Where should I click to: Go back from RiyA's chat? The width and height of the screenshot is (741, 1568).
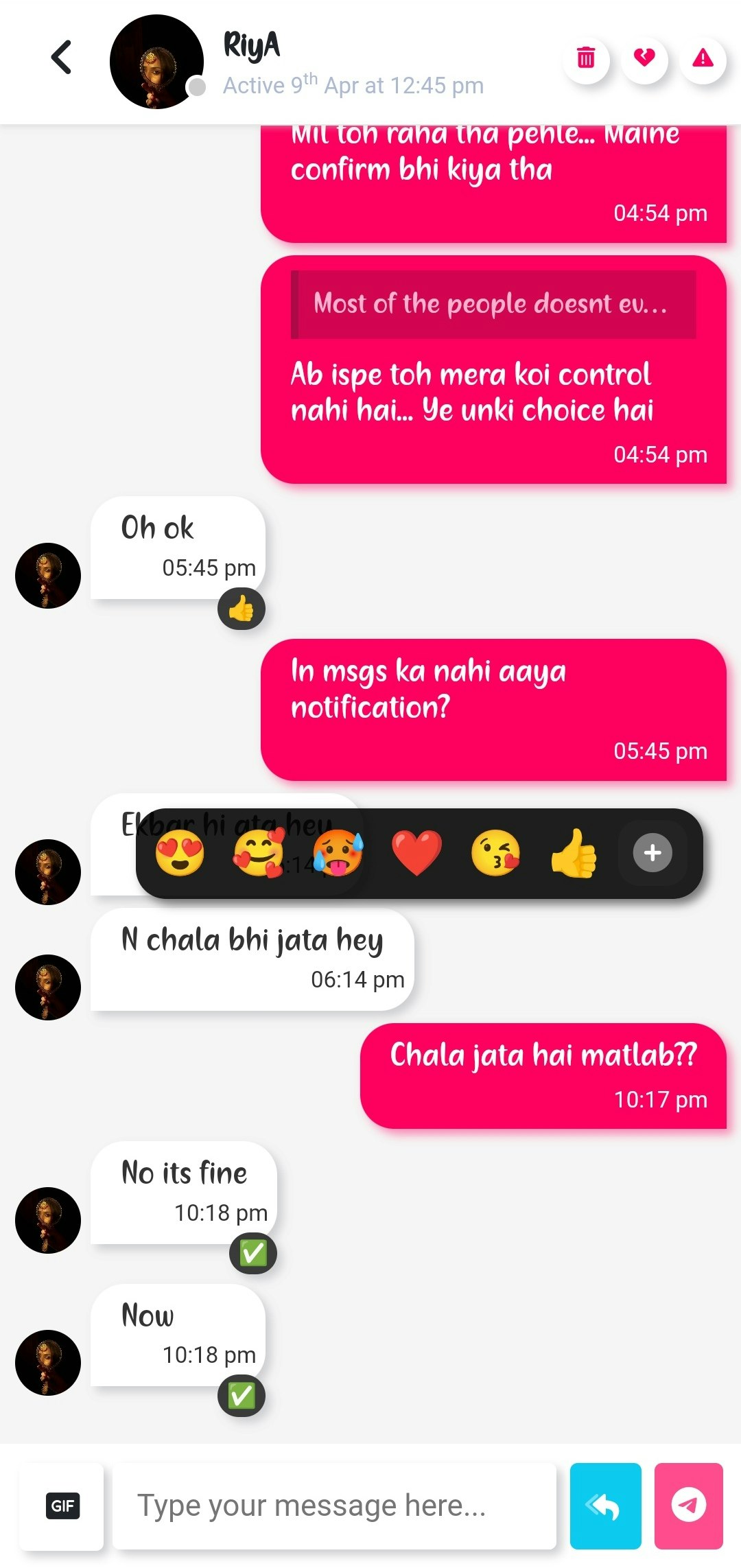(62, 58)
